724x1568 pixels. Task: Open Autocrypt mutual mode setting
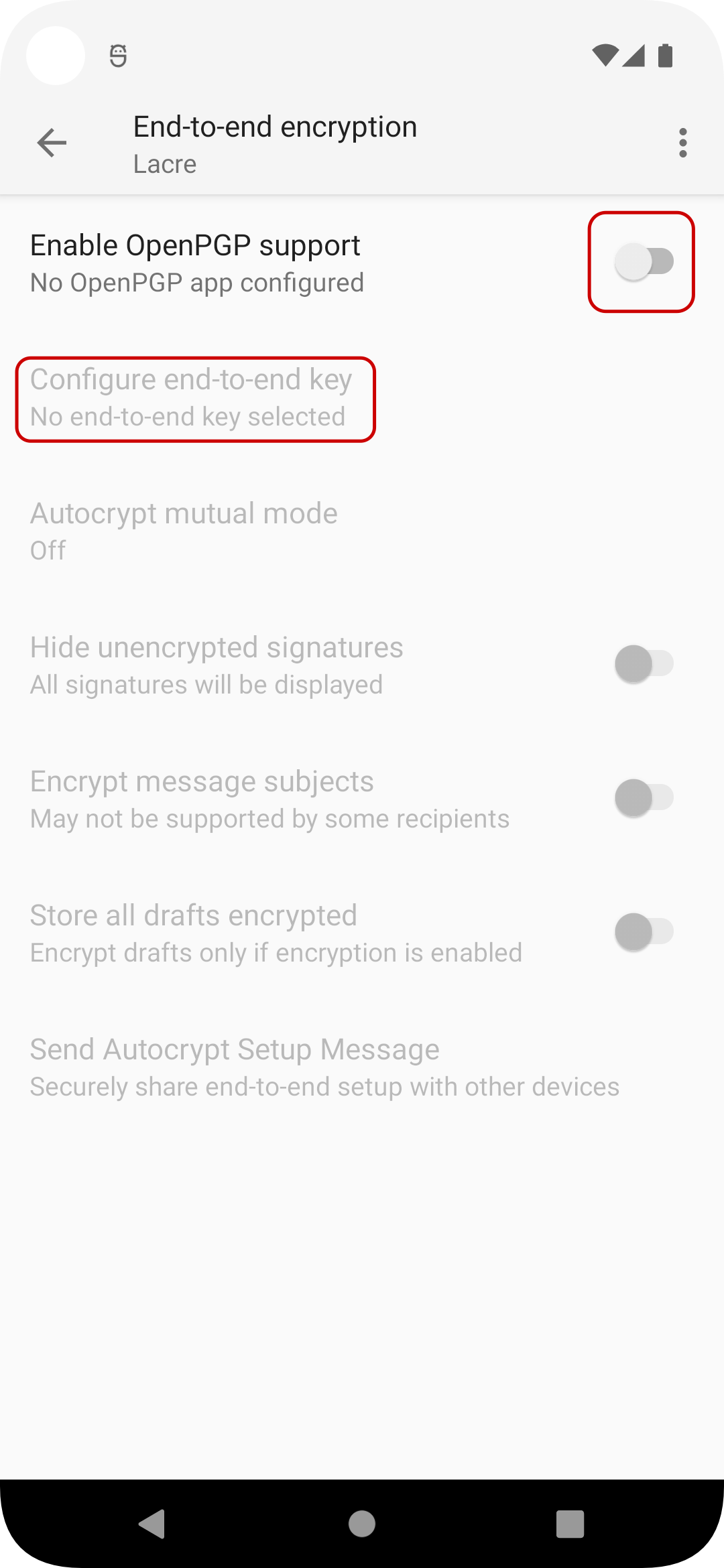click(x=362, y=531)
